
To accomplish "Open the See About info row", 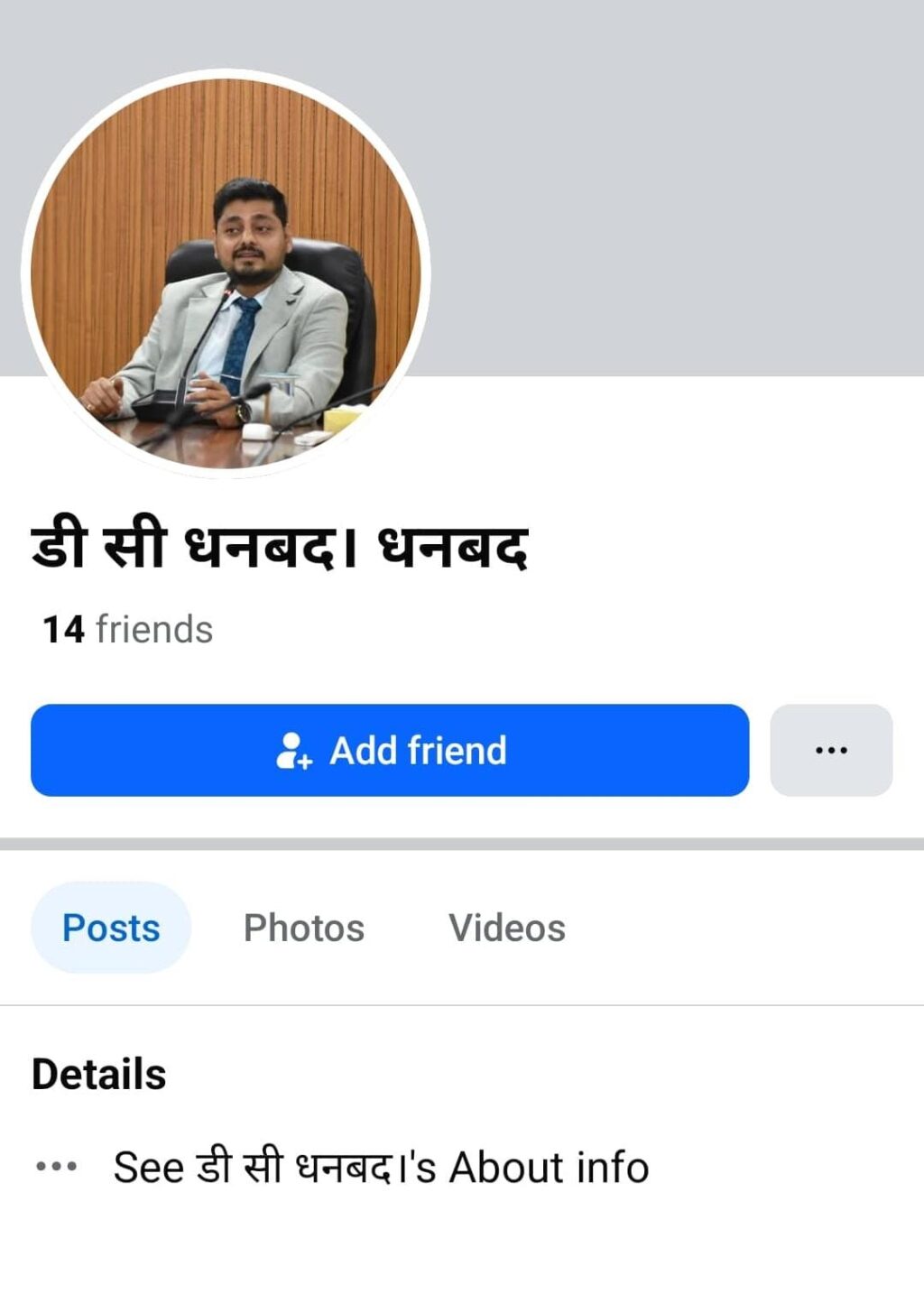I will (x=381, y=1167).
